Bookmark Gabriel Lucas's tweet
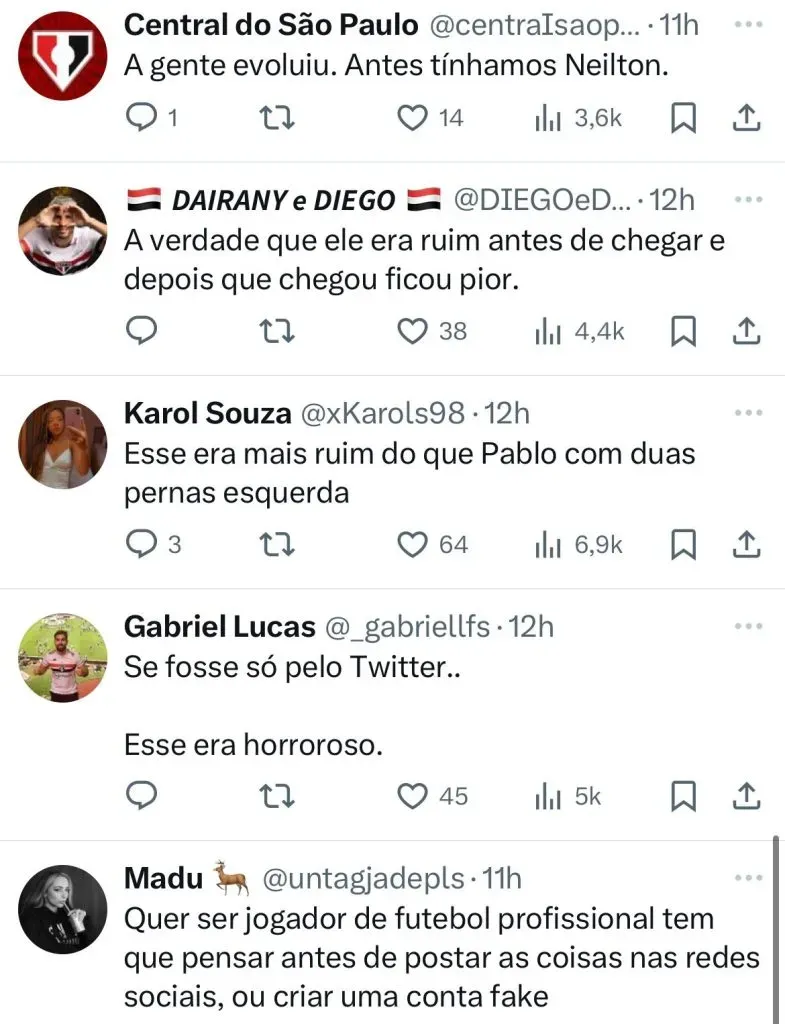 (x=682, y=796)
